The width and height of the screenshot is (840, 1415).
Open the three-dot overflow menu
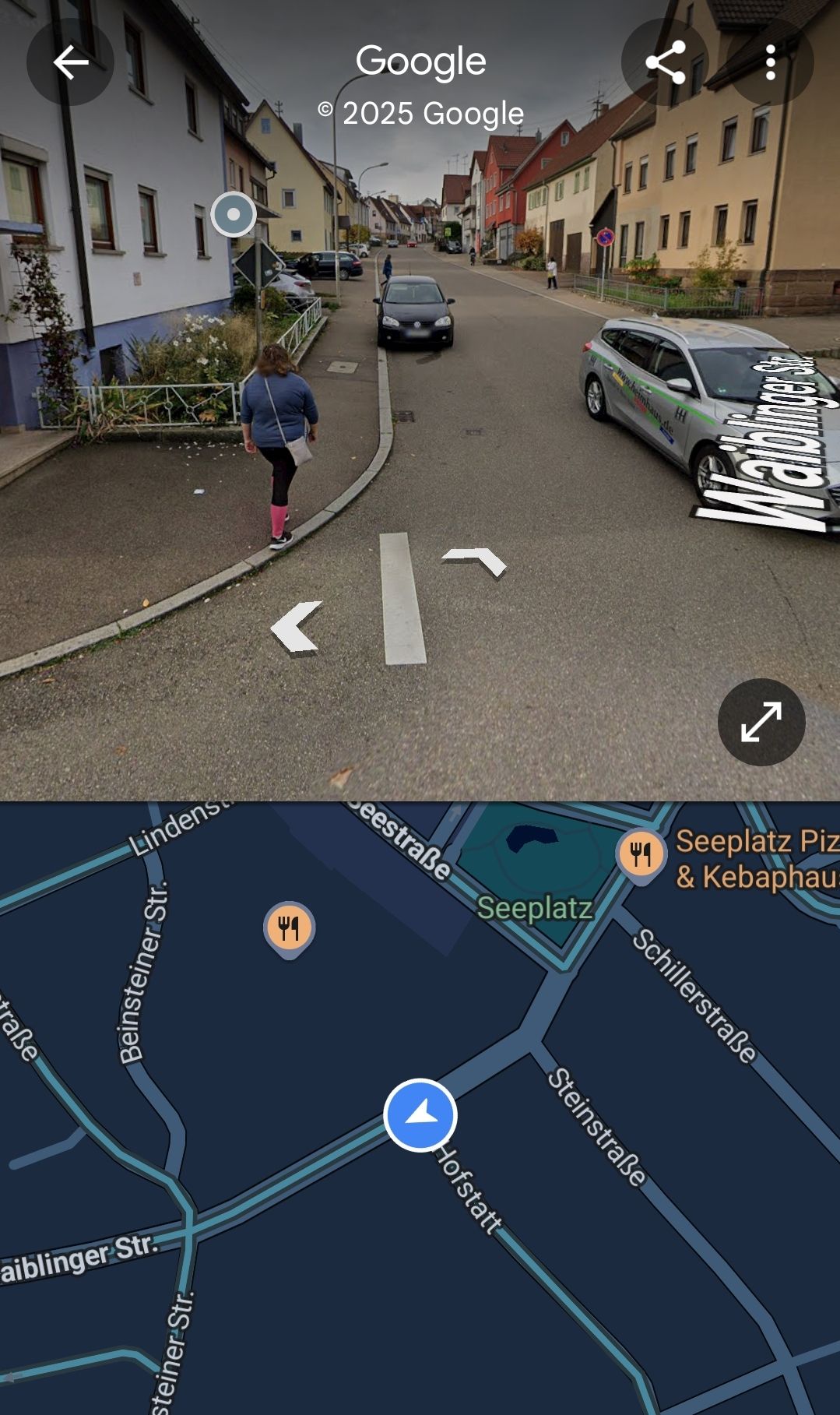tap(770, 62)
